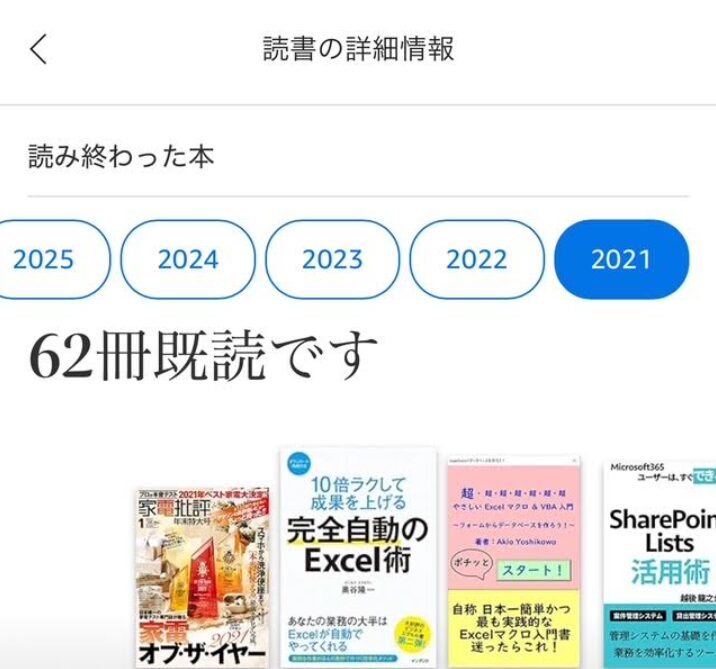Open the 完全自動のExcel術 book
The image size is (716, 669).
click(358, 558)
